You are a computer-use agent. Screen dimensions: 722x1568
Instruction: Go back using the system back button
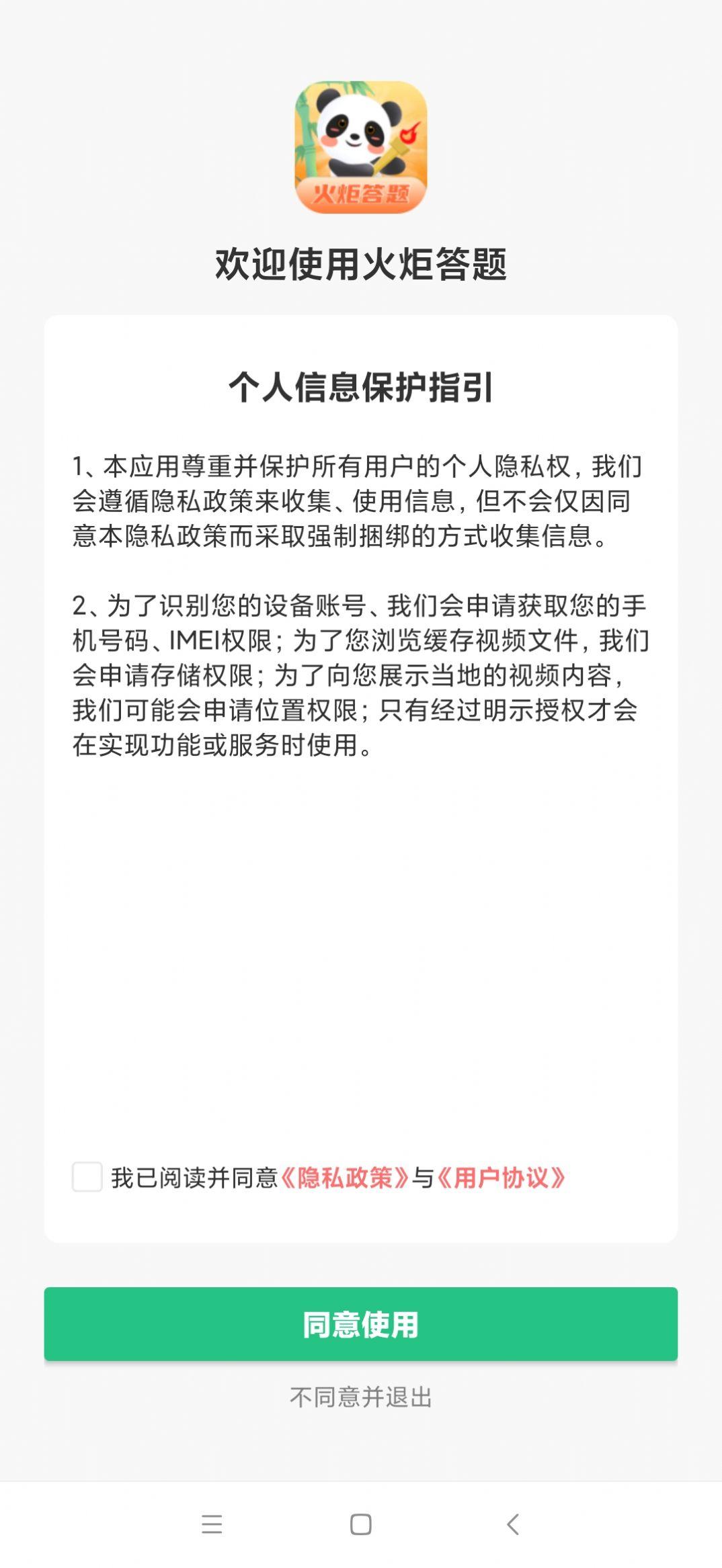pos(513,1524)
